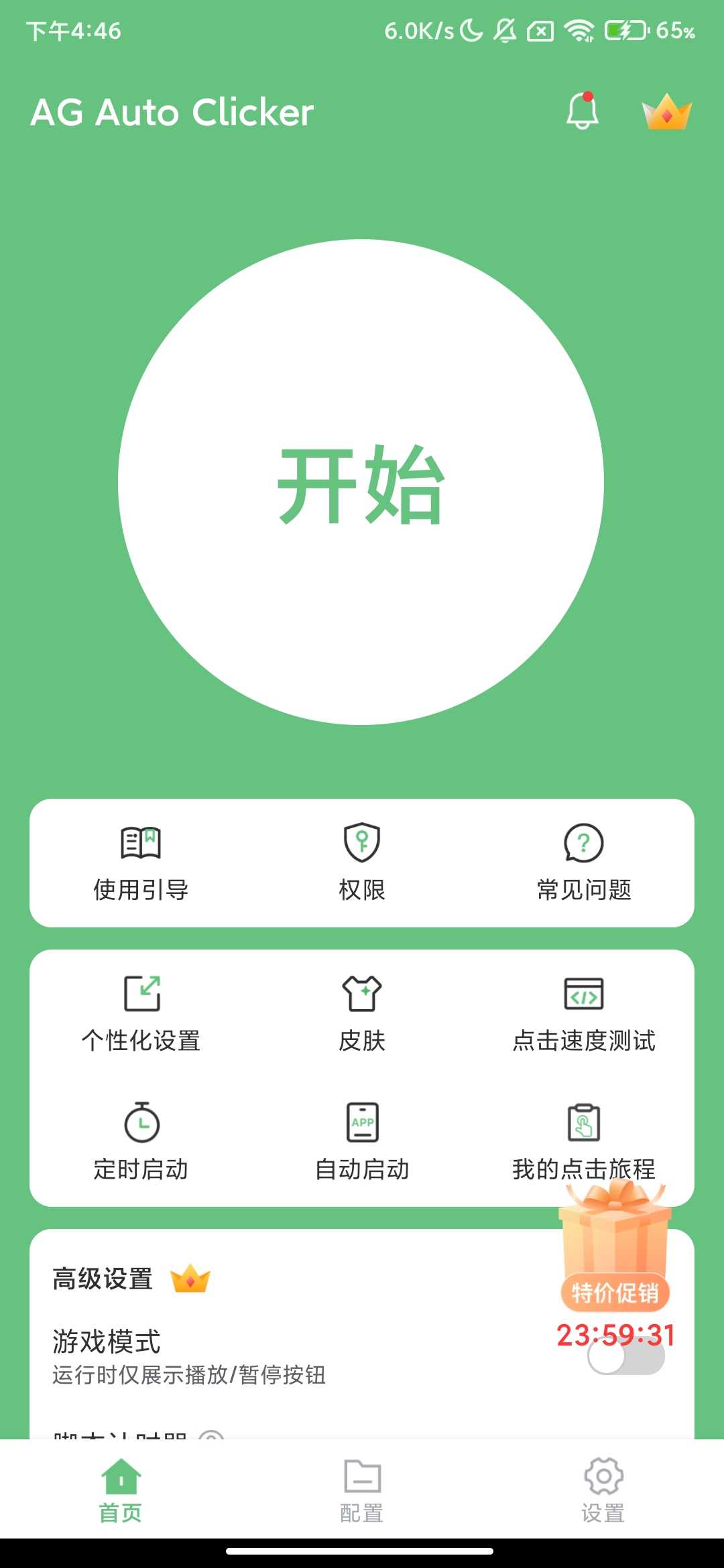Open the notifications bell
Image resolution: width=724 pixels, height=1568 pixels.
coord(582,111)
